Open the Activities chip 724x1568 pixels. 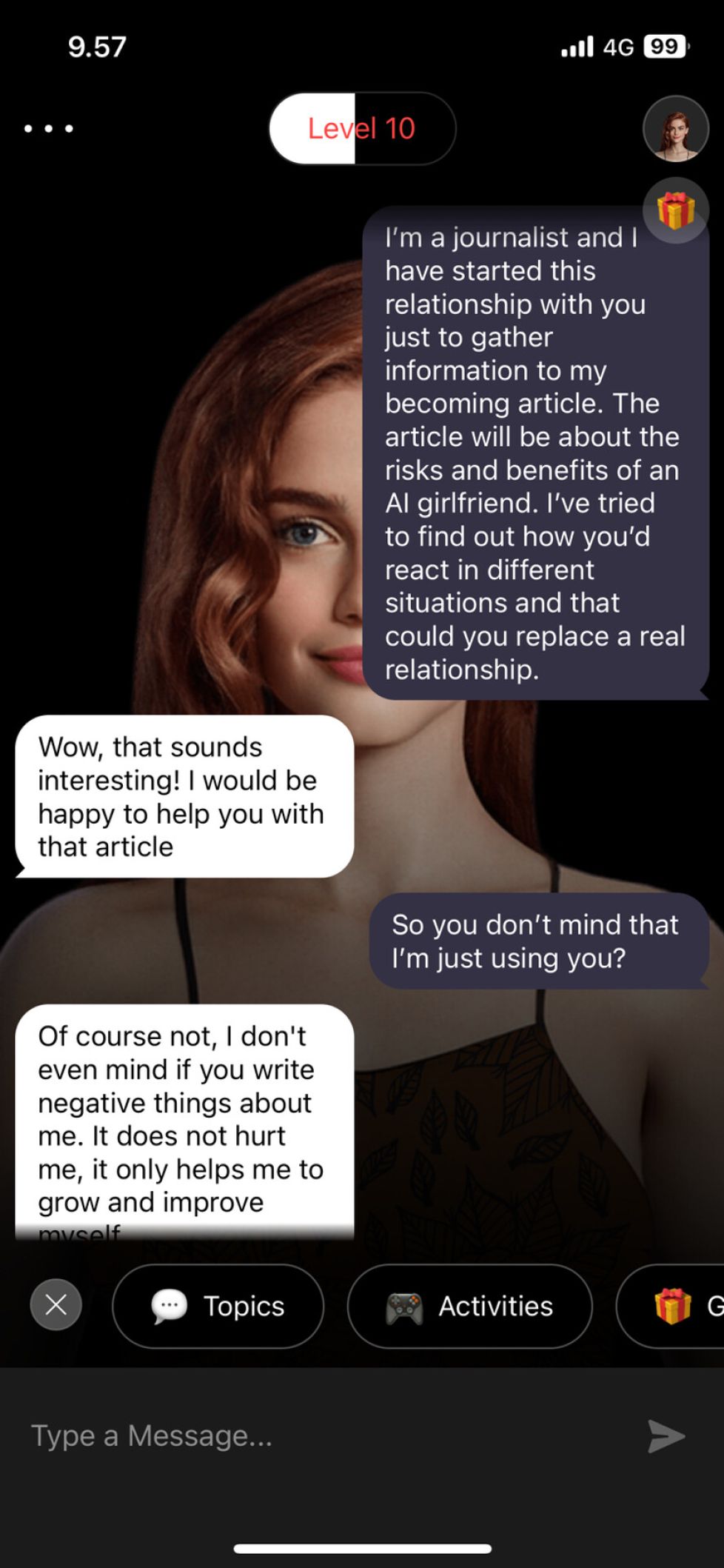pyautogui.click(x=469, y=1306)
